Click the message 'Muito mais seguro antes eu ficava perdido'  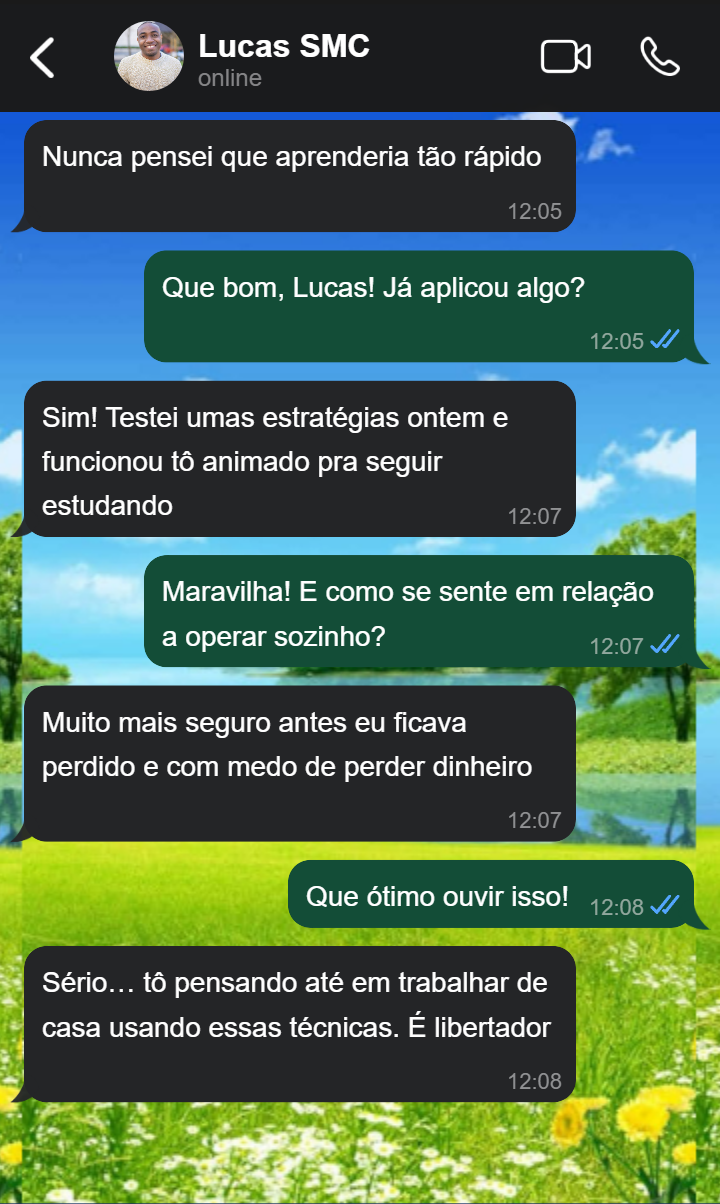tap(298, 758)
